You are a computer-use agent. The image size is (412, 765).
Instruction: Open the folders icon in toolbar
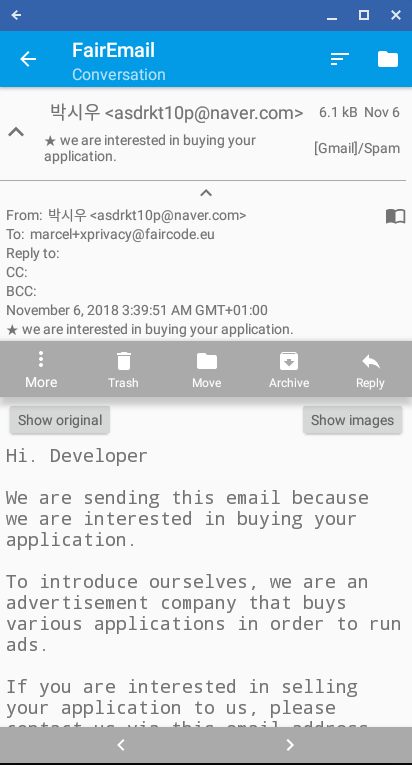[x=388, y=59]
